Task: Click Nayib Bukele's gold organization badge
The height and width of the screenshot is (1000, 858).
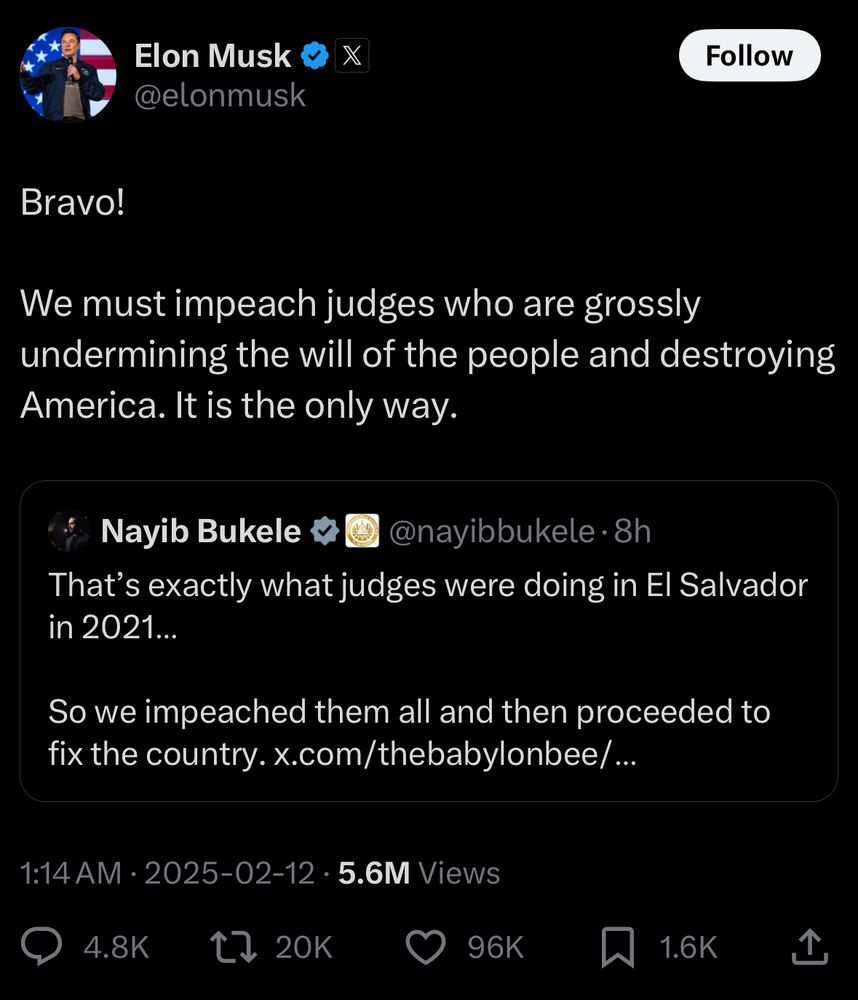Action: (x=363, y=531)
